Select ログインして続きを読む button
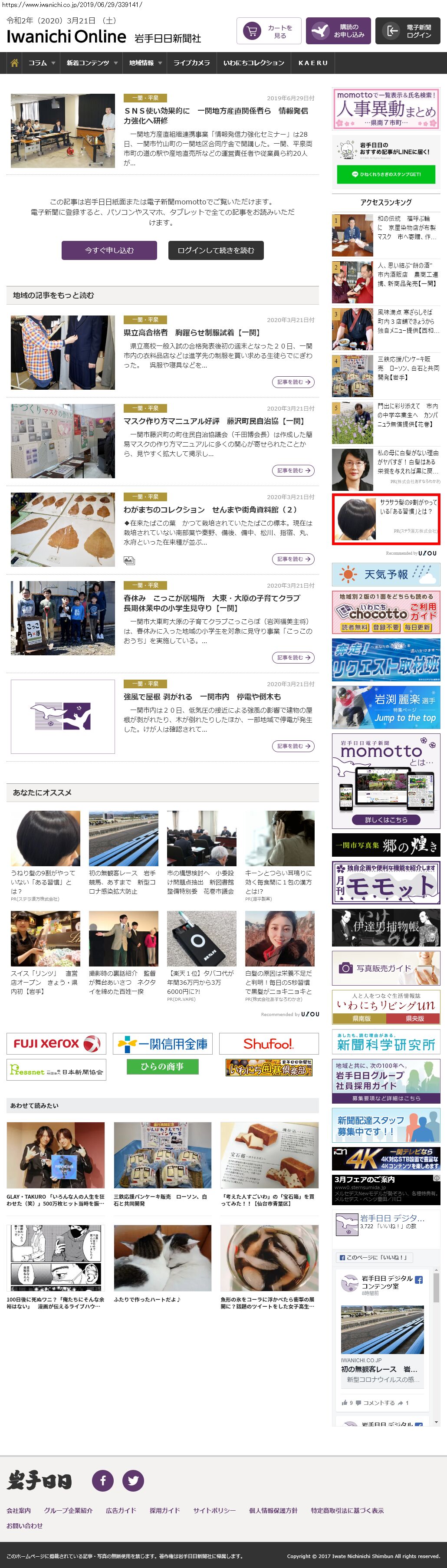The height and width of the screenshot is (1568, 447). (x=216, y=250)
